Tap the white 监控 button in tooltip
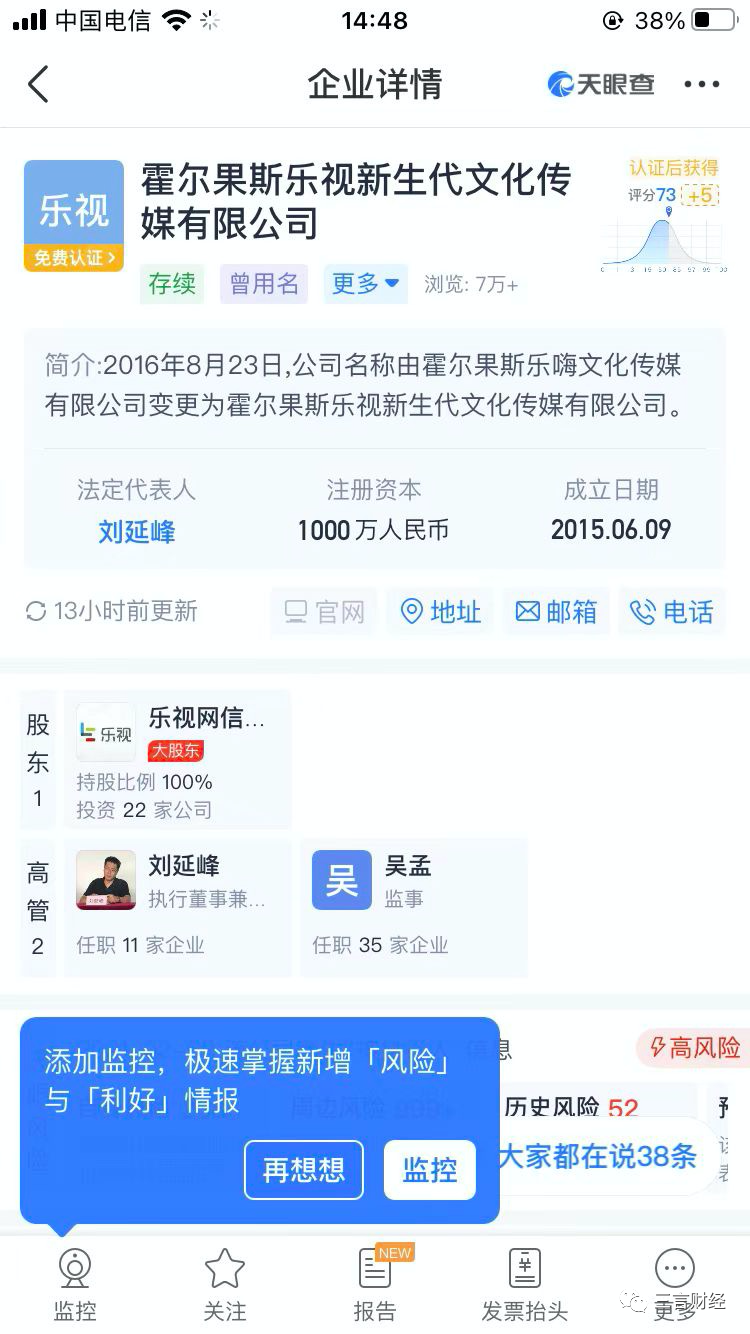Screen dimensions: 750x1334 430,1170
